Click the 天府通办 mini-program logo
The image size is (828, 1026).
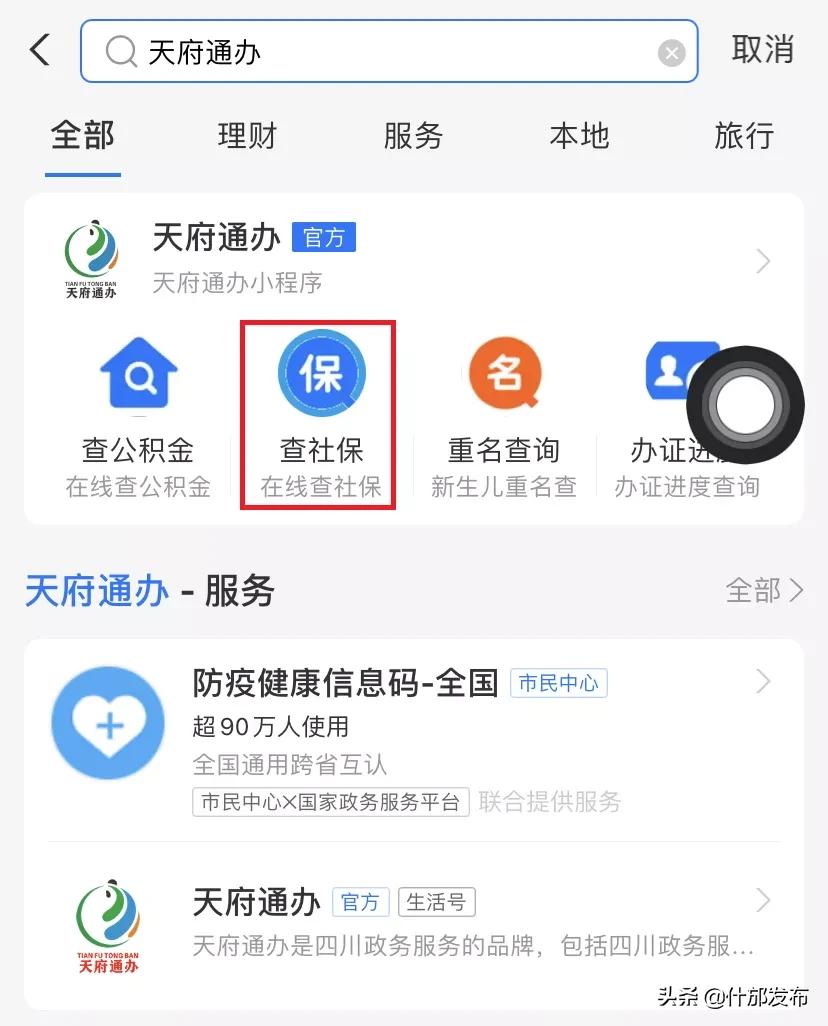point(90,258)
